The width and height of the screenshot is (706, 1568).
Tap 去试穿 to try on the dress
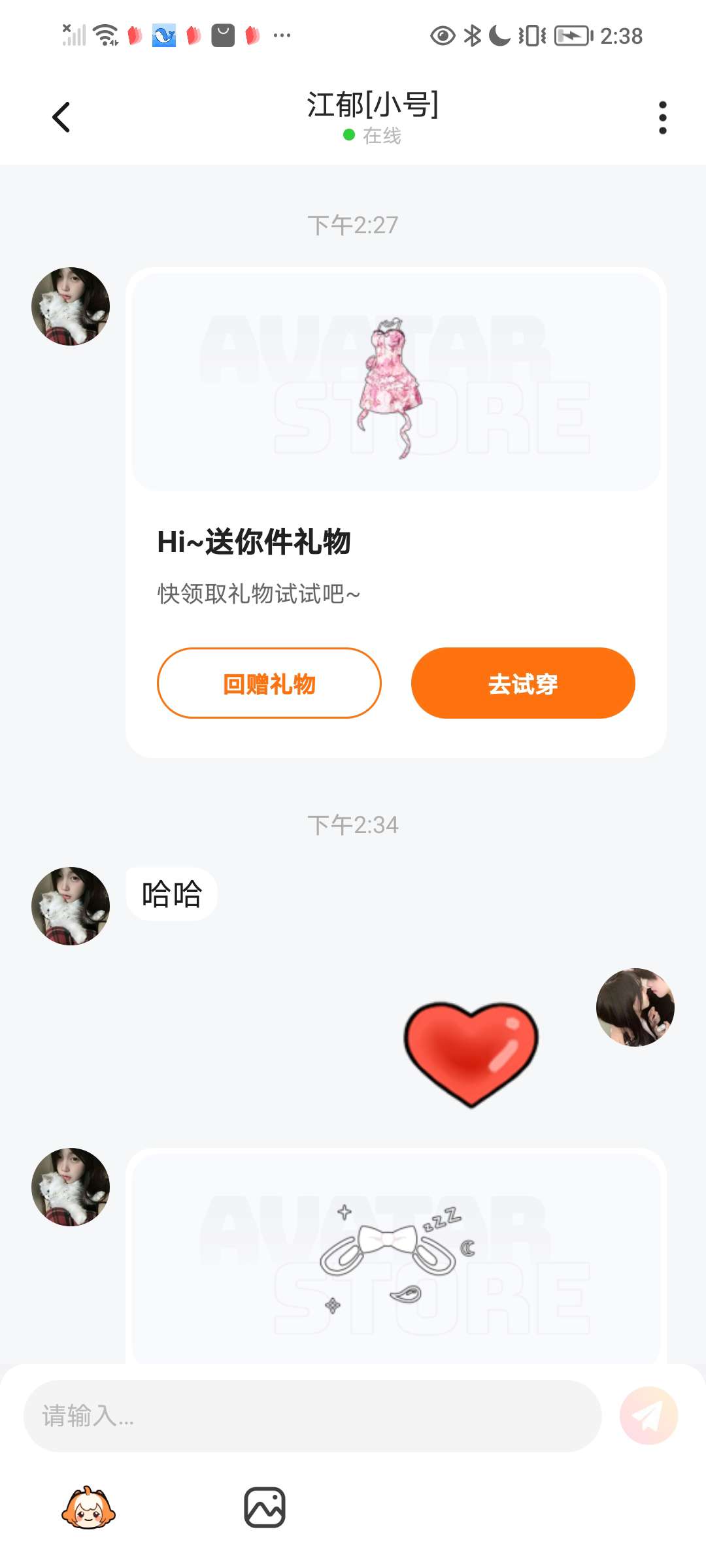click(523, 683)
